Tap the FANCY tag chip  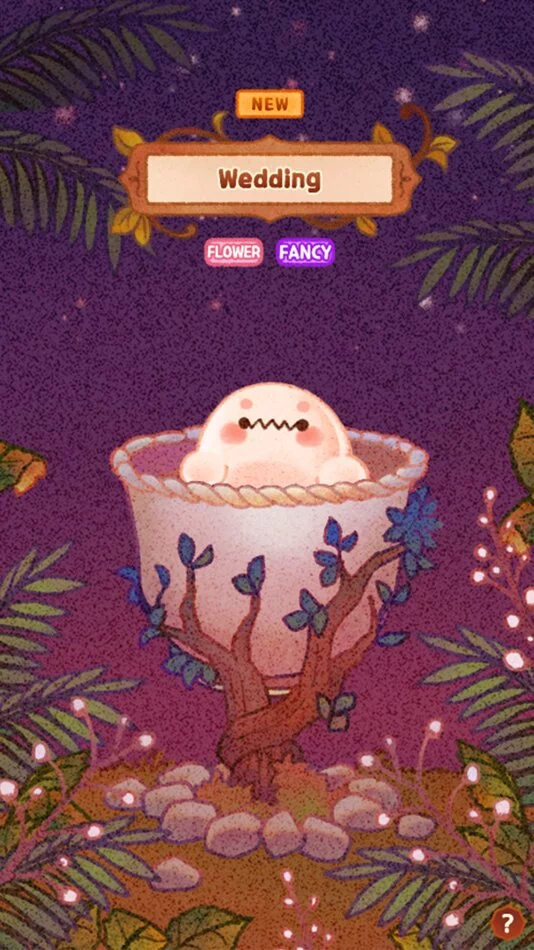(x=305, y=252)
